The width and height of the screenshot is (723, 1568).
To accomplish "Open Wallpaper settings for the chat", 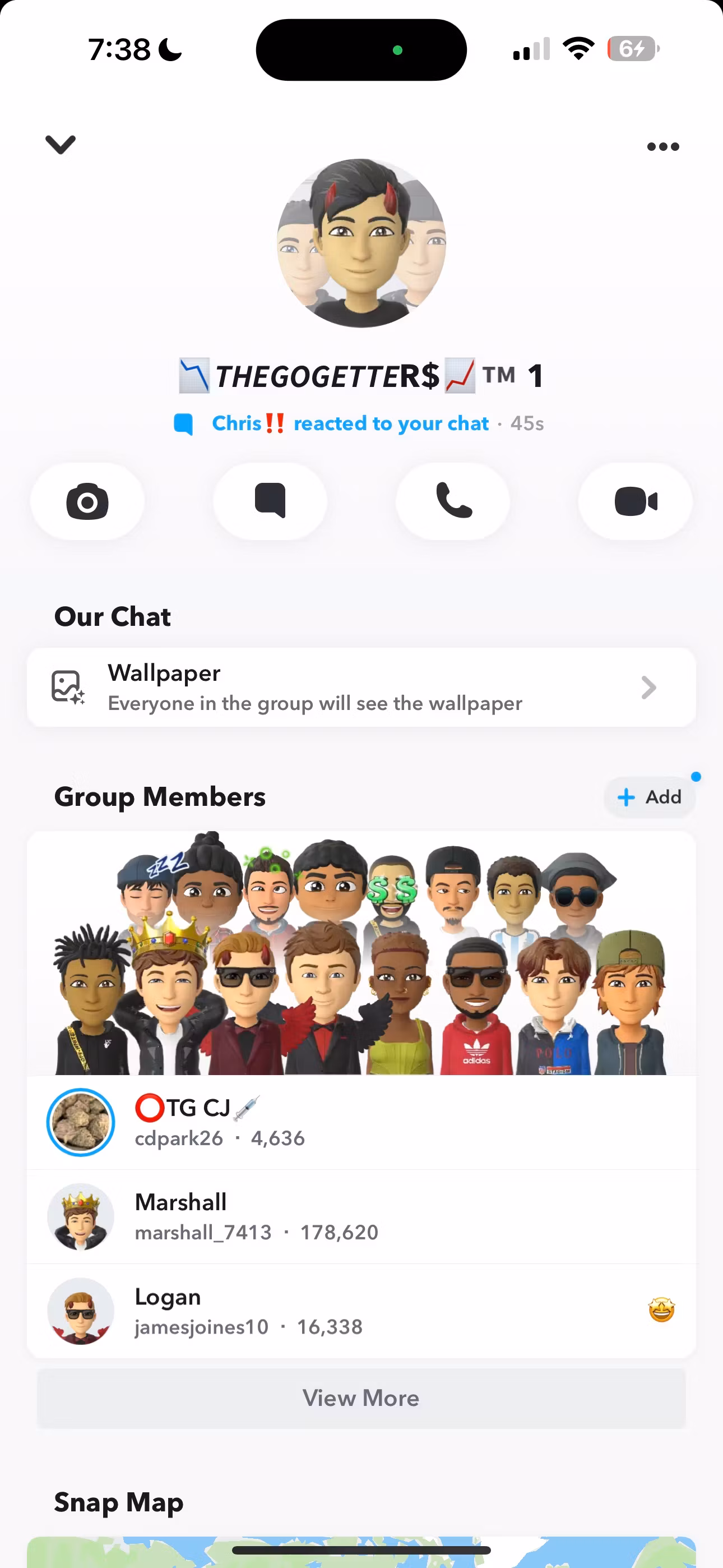I will point(361,688).
